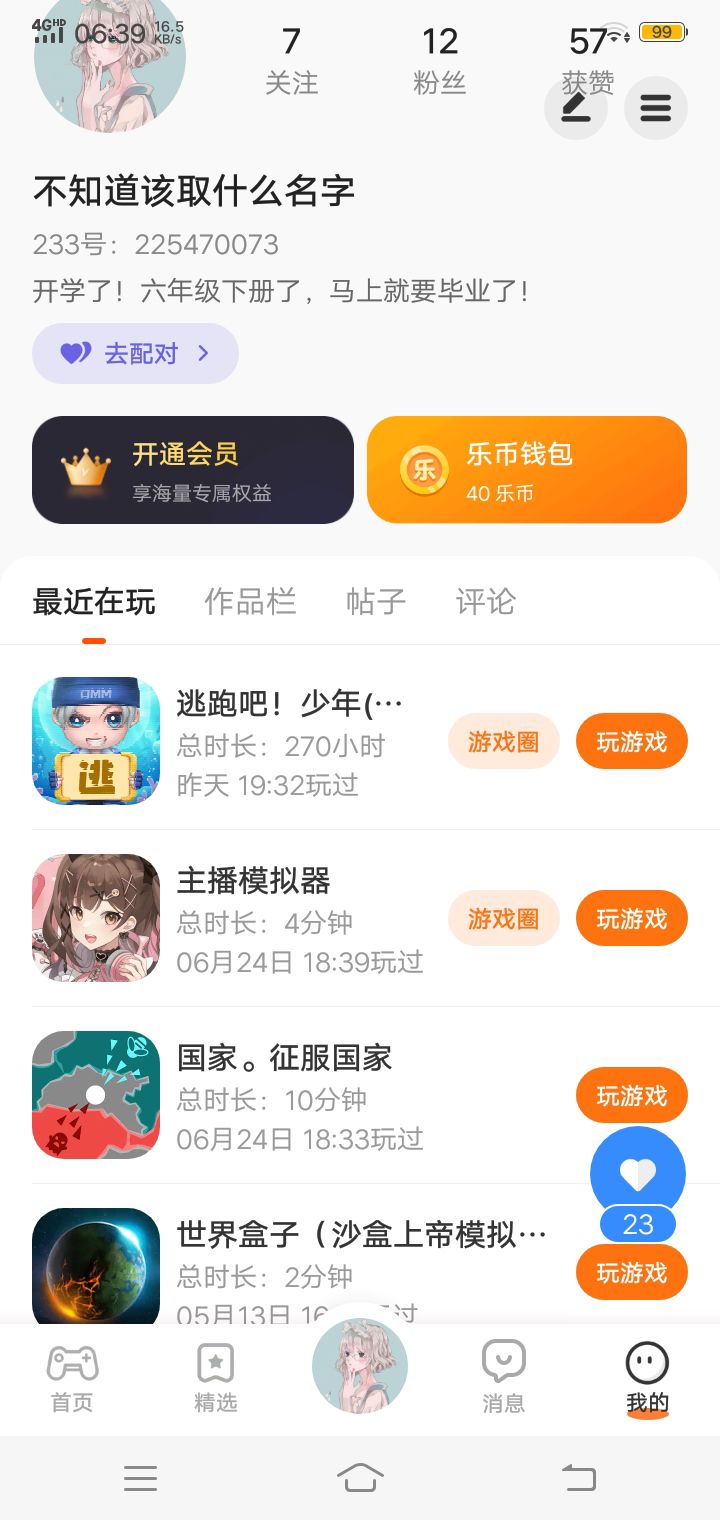Switch to the 帖子 tab
The height and width of the screenshot is (1520, 720).
pyautogui.click(x=376, y=601)
